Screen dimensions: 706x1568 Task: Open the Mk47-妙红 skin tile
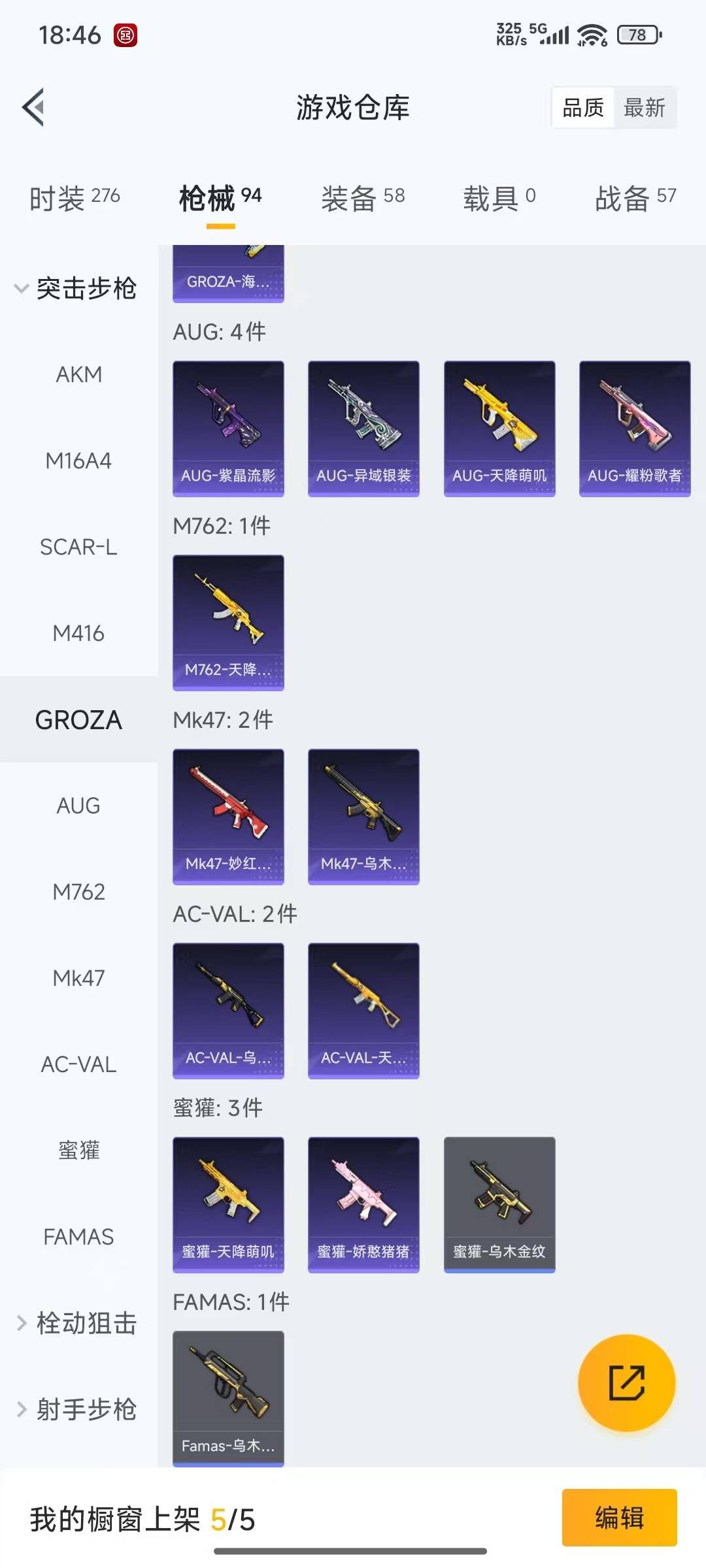click(x=228, y=817)
